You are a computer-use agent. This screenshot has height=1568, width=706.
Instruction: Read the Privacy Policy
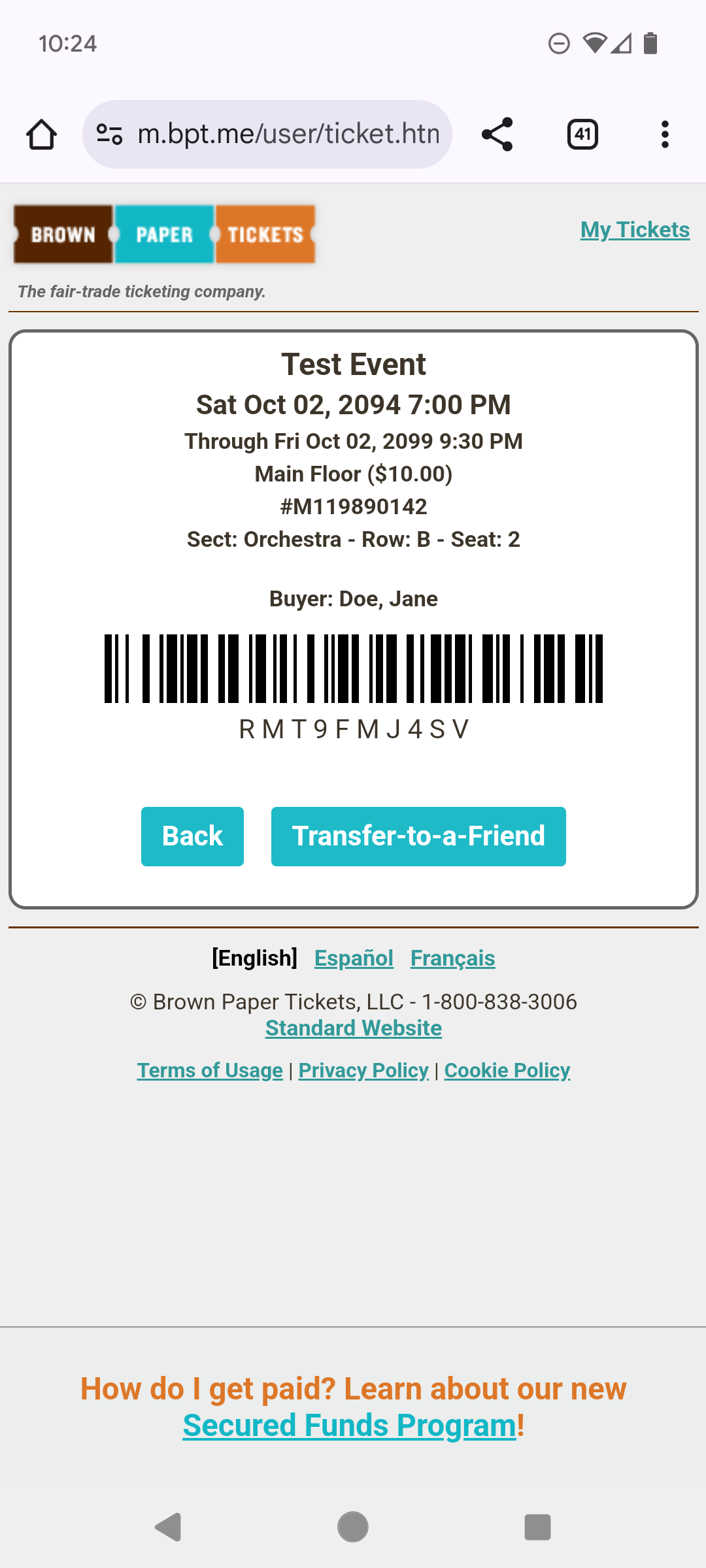point(363,1071)
